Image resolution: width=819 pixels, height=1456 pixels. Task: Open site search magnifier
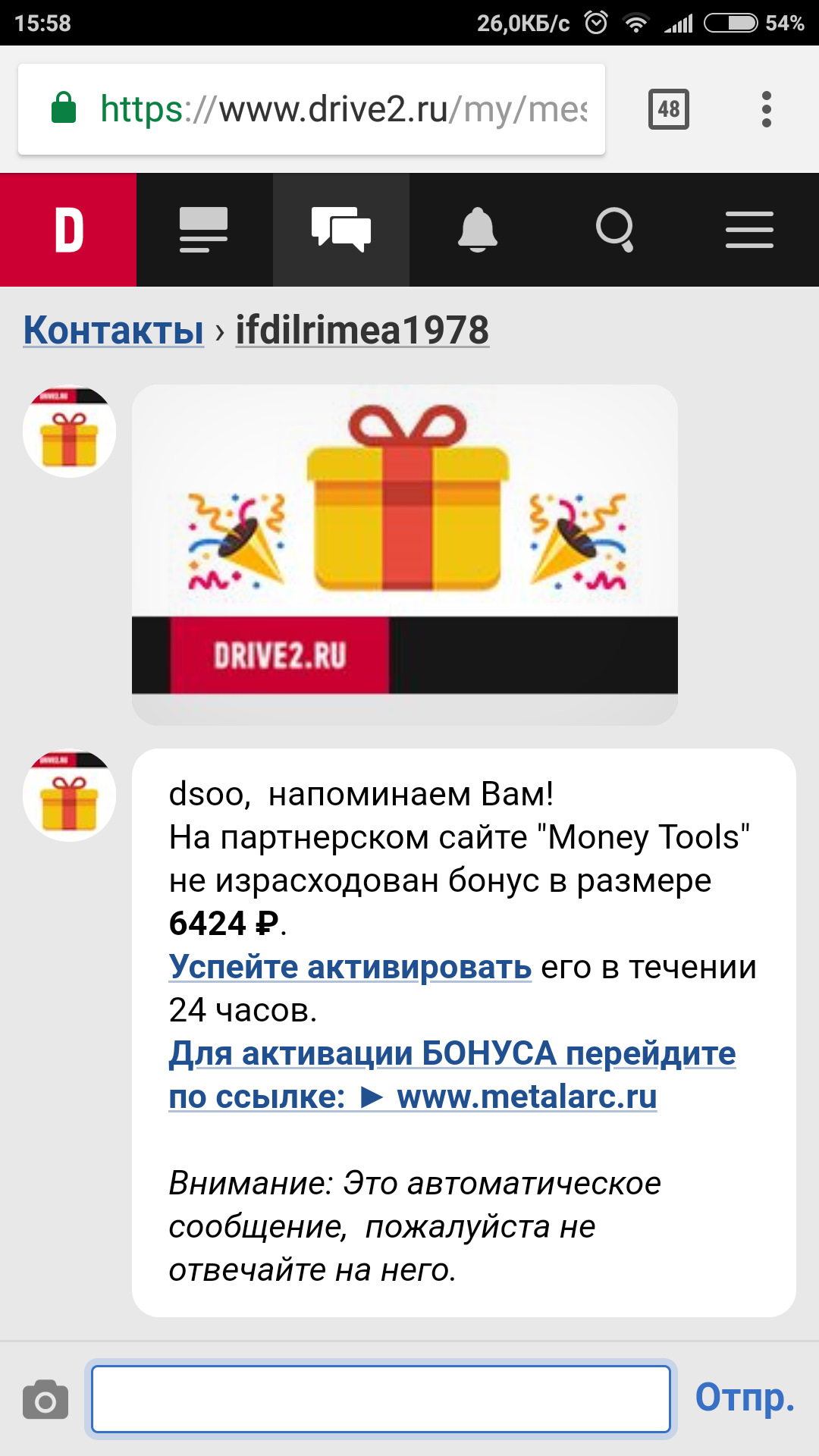pyautogui.click(x=614, y=230)
